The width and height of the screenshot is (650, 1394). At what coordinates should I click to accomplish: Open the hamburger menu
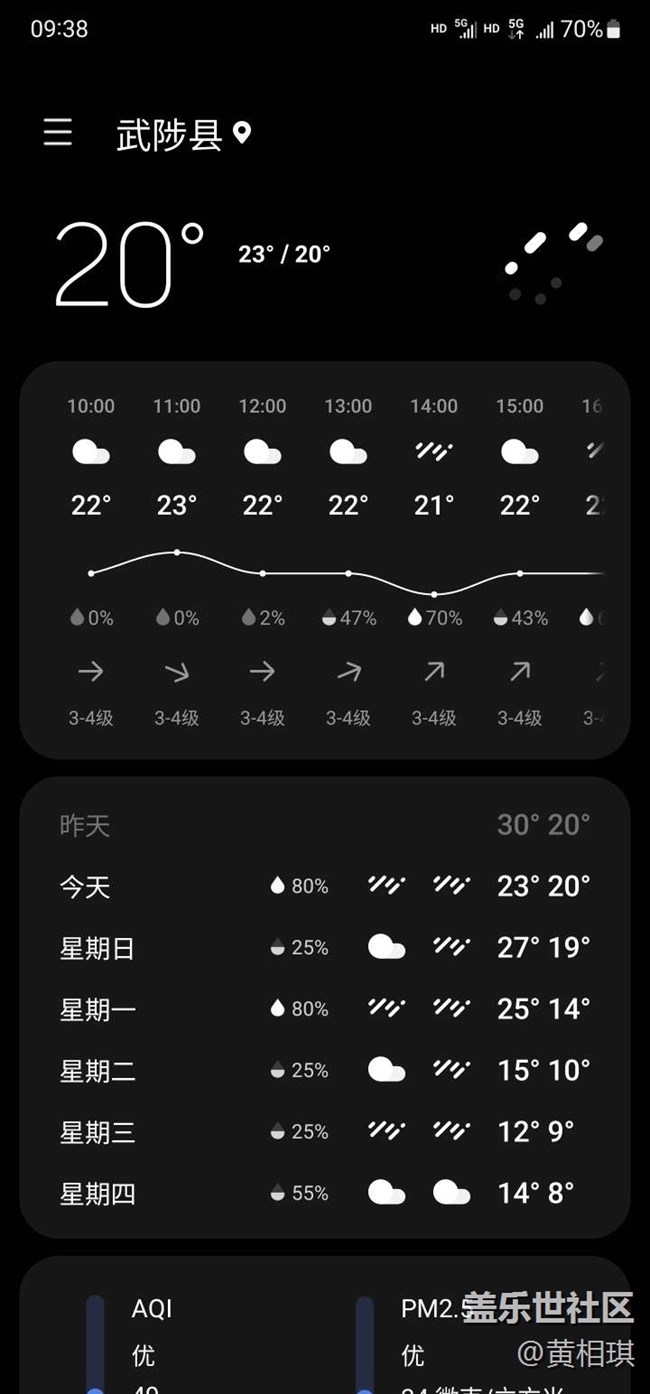tap(58, 133)
